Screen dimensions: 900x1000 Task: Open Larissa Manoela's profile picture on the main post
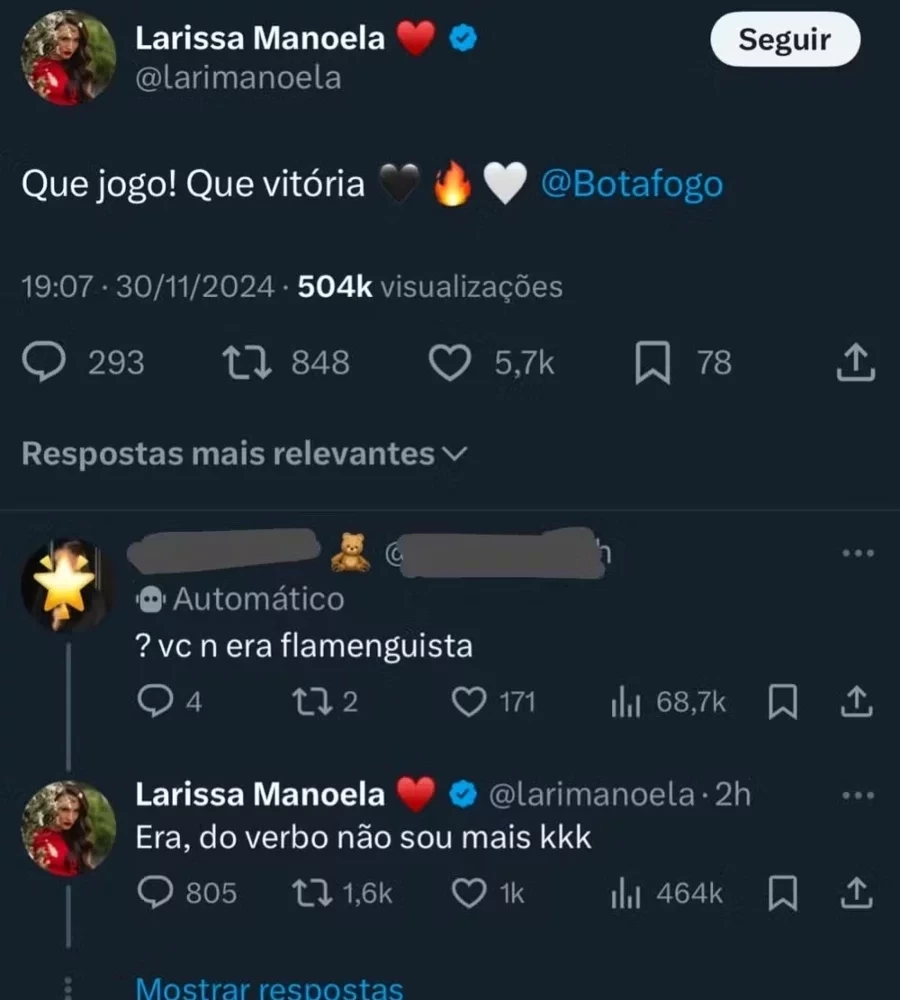click(68, 58)
